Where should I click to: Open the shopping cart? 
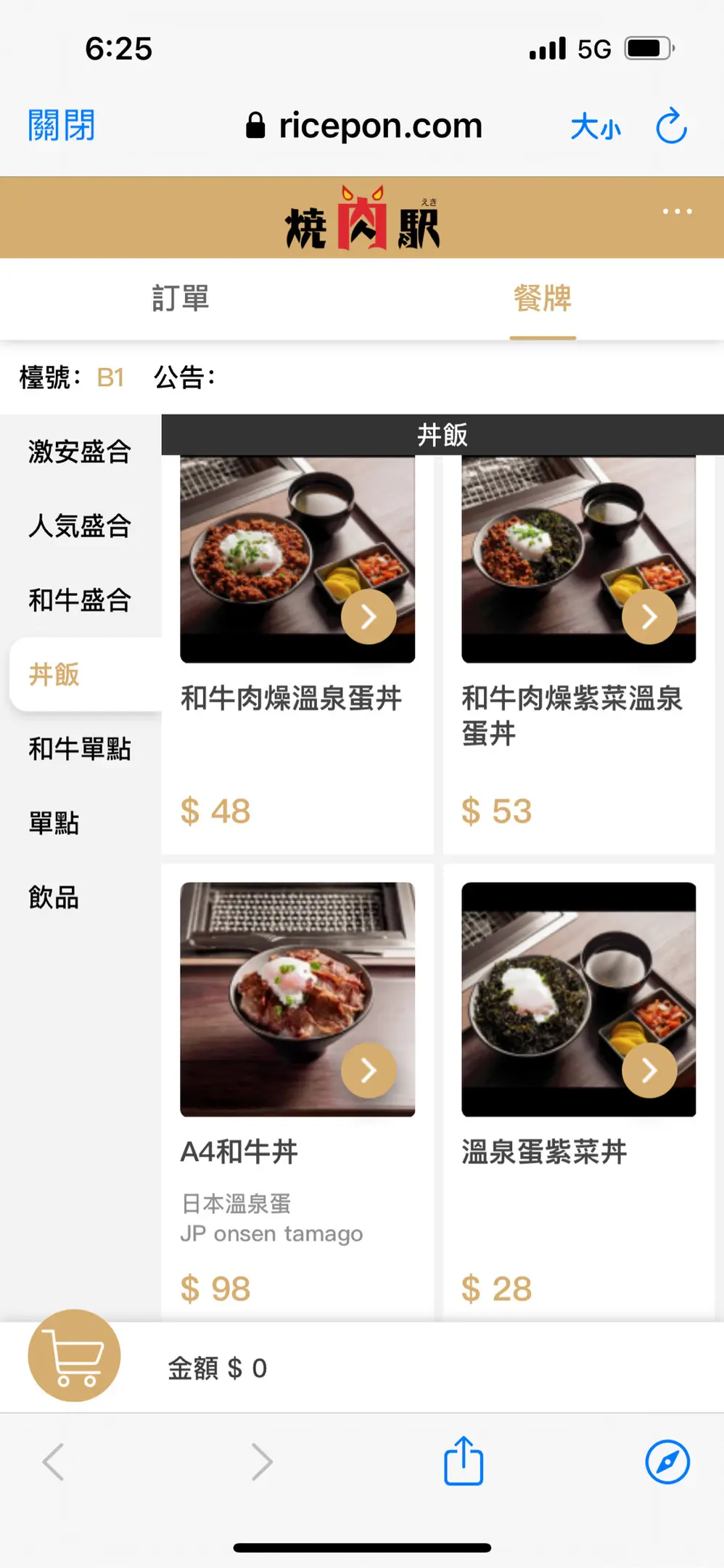pos(74,1355)
